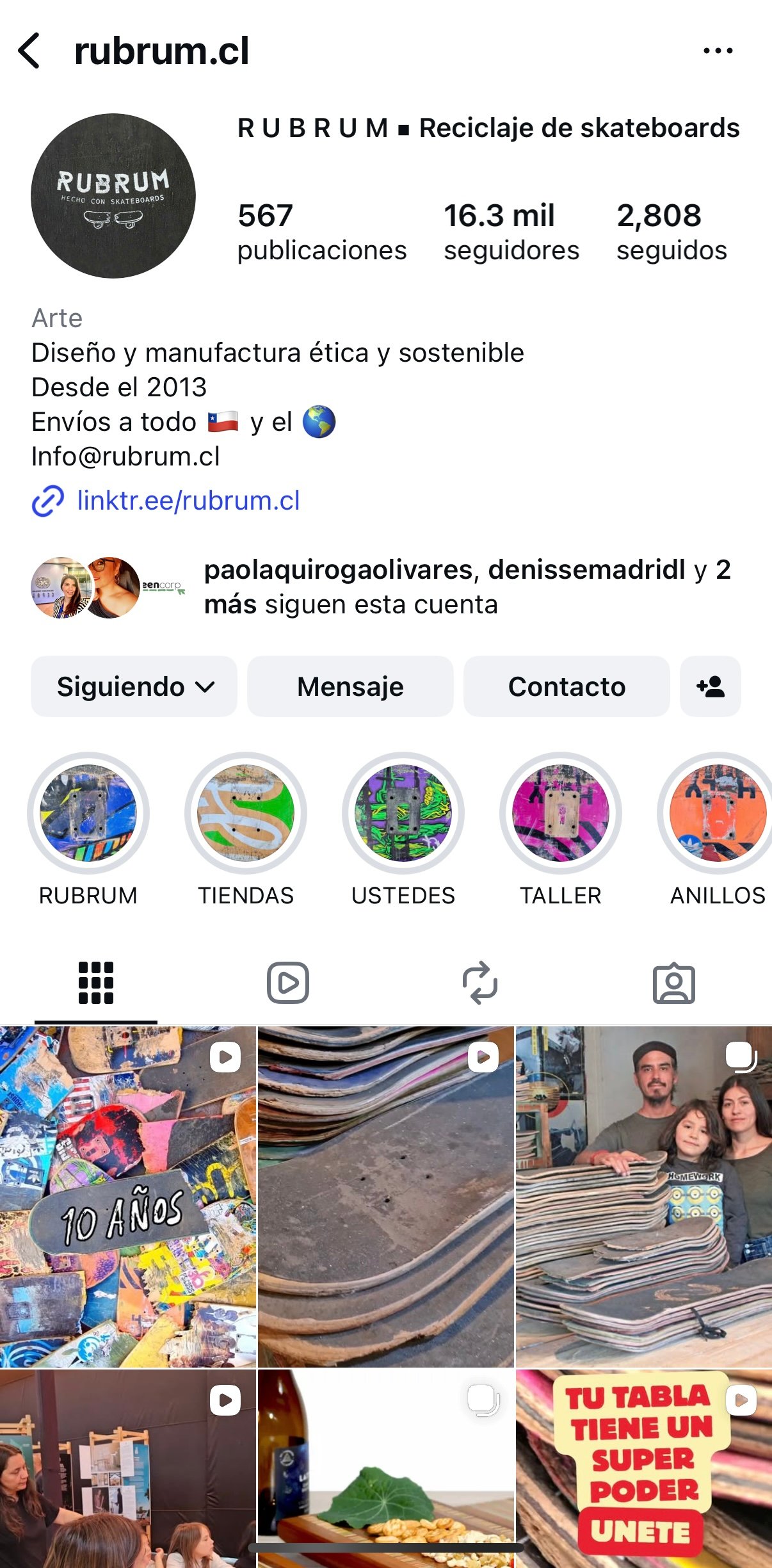This screenshot has width=772, height=1568.
Task: View the TALLER story highlight
Action: pyautogui.click(x=561, y=813)
